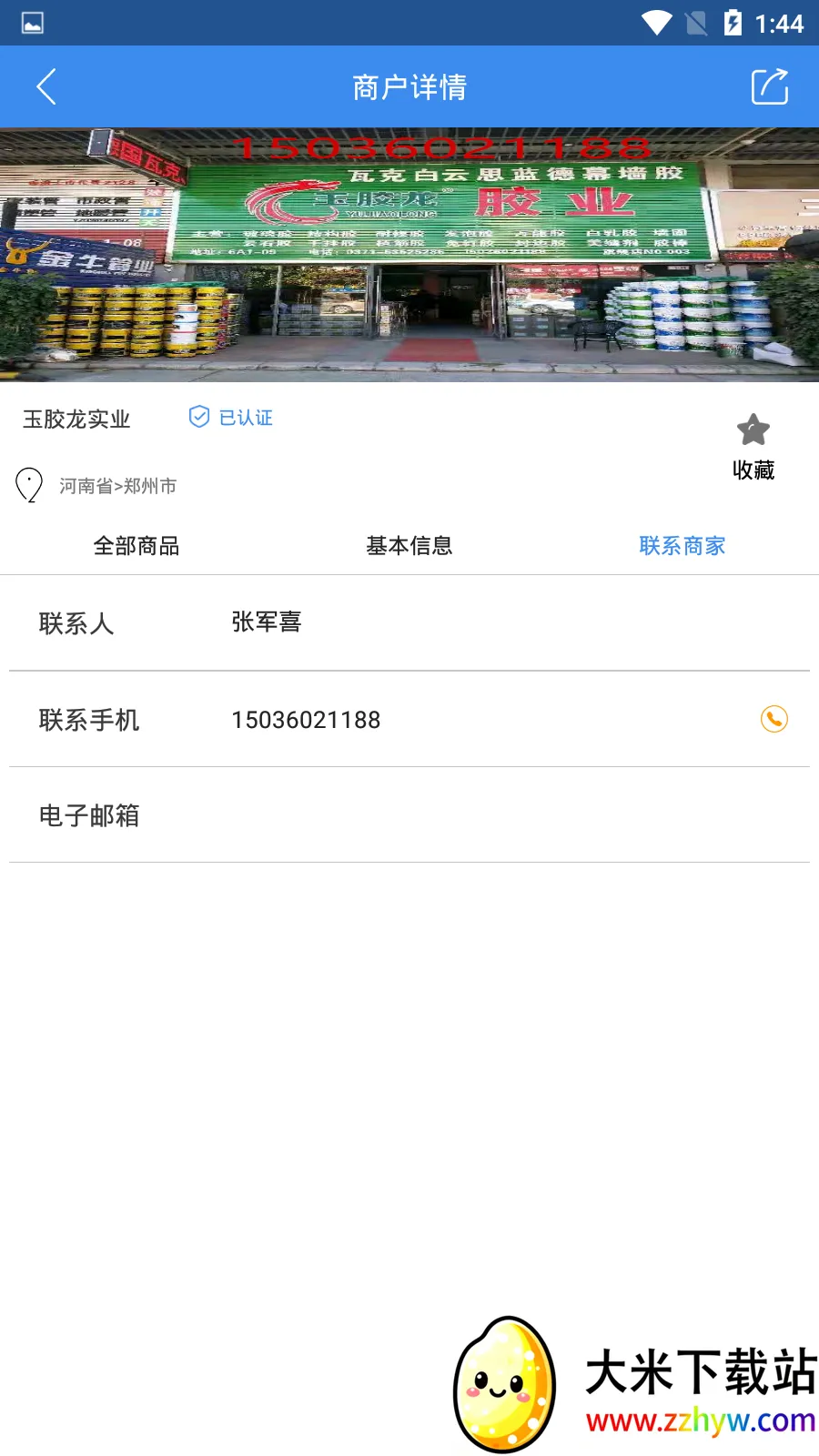Image resolution: width=819 pixels, height=1456 pixels.
Task: Toggle the 收藏 favorite state
Action: [753, 470]
